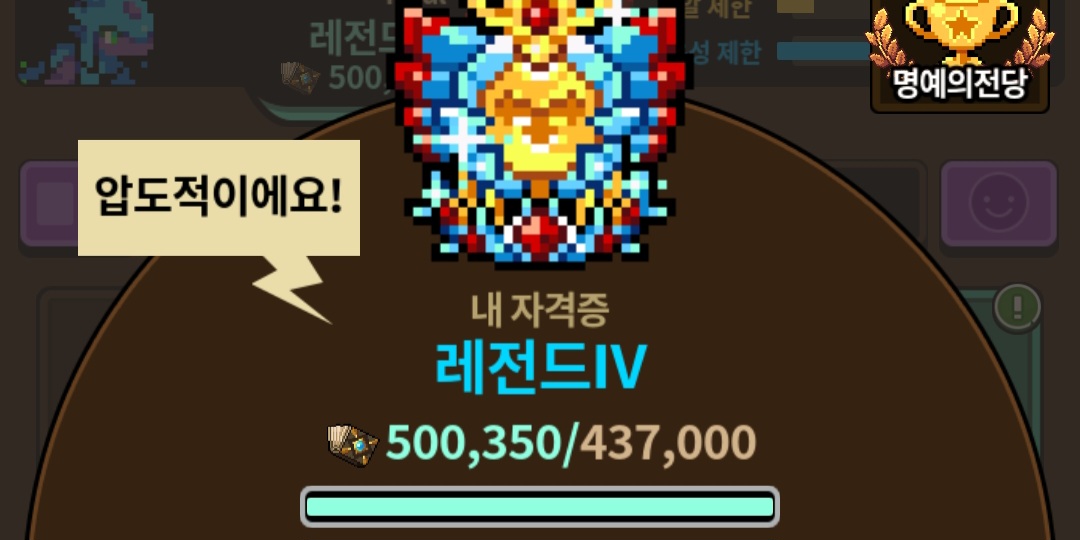Tap the purple smiley face button
The image size is (1080, 540).
pos(999,203)
